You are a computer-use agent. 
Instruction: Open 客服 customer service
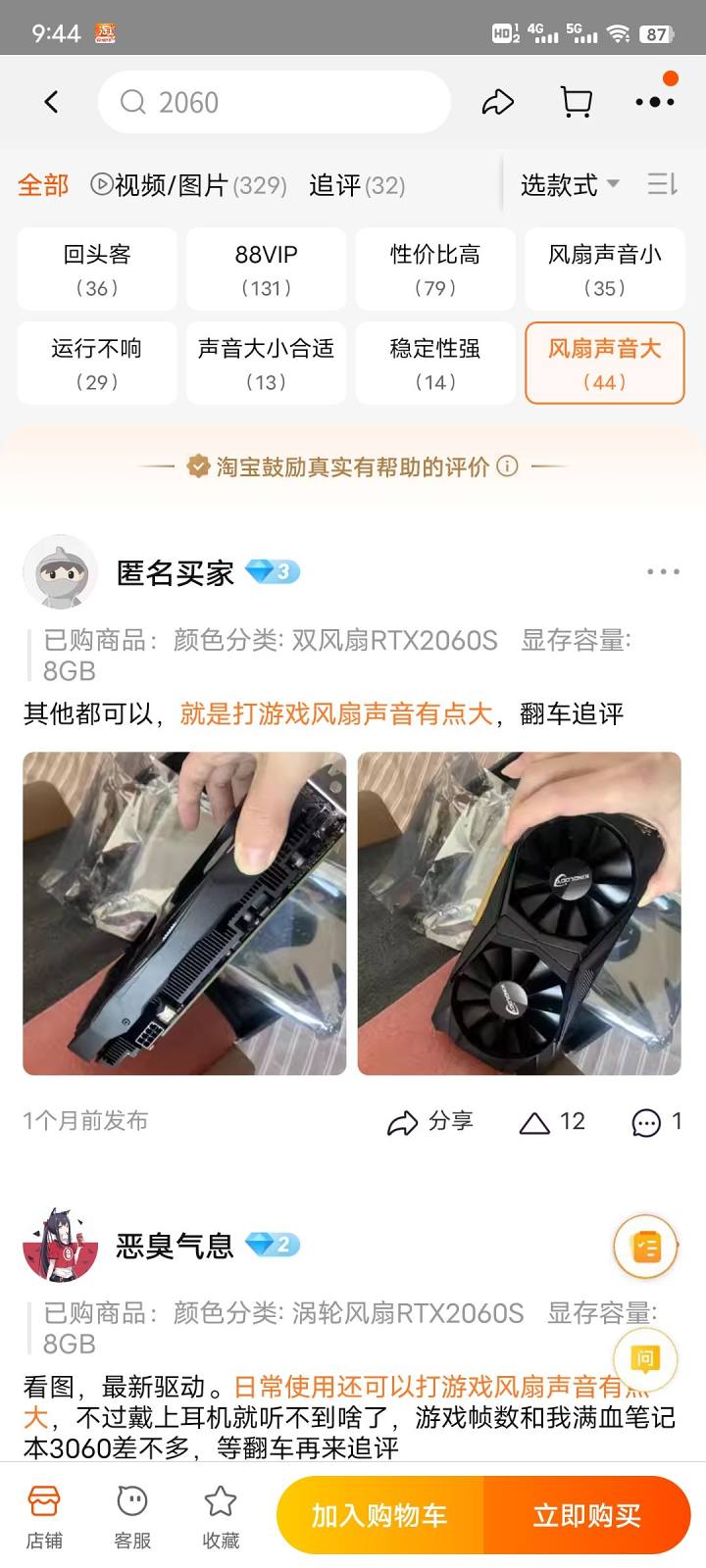[x=132, y=1516]
